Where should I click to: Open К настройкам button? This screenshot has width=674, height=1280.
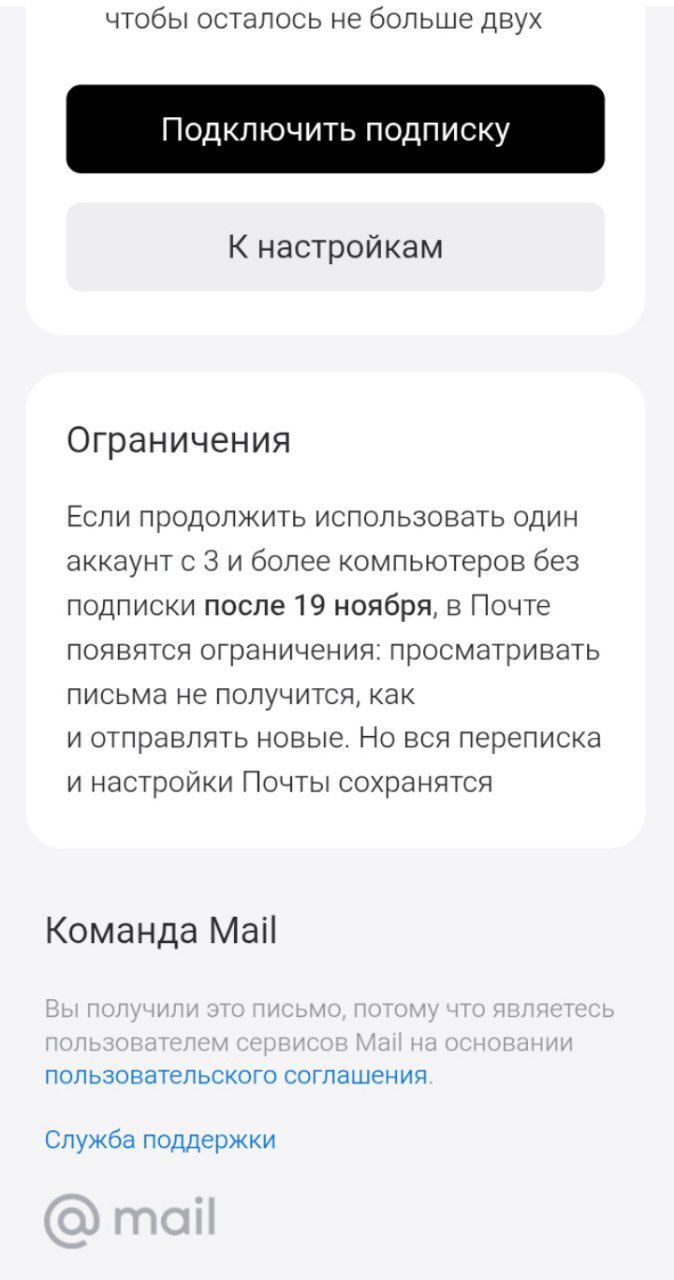(335, 247)
